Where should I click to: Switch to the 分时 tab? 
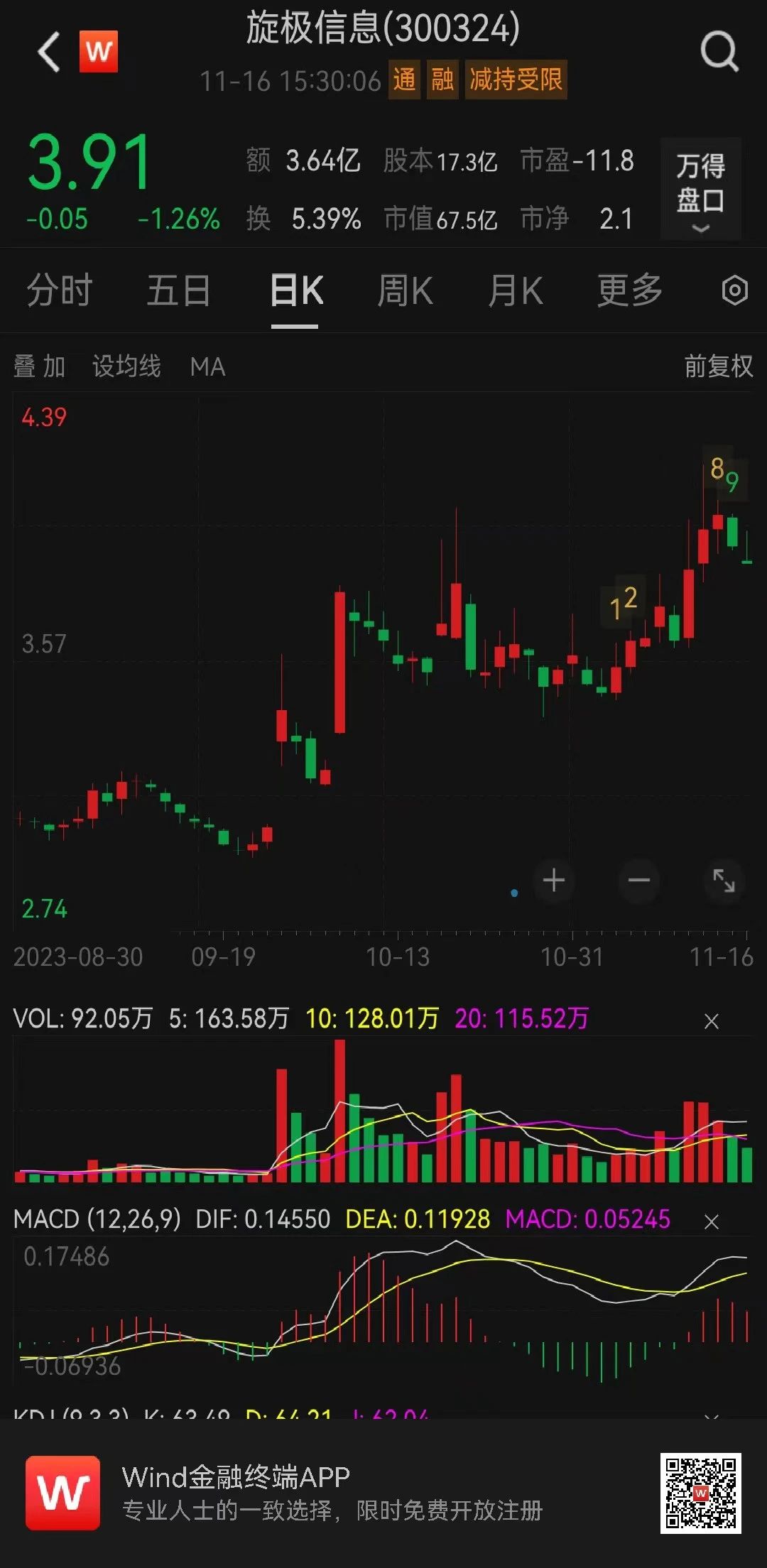tap(60, 290)
